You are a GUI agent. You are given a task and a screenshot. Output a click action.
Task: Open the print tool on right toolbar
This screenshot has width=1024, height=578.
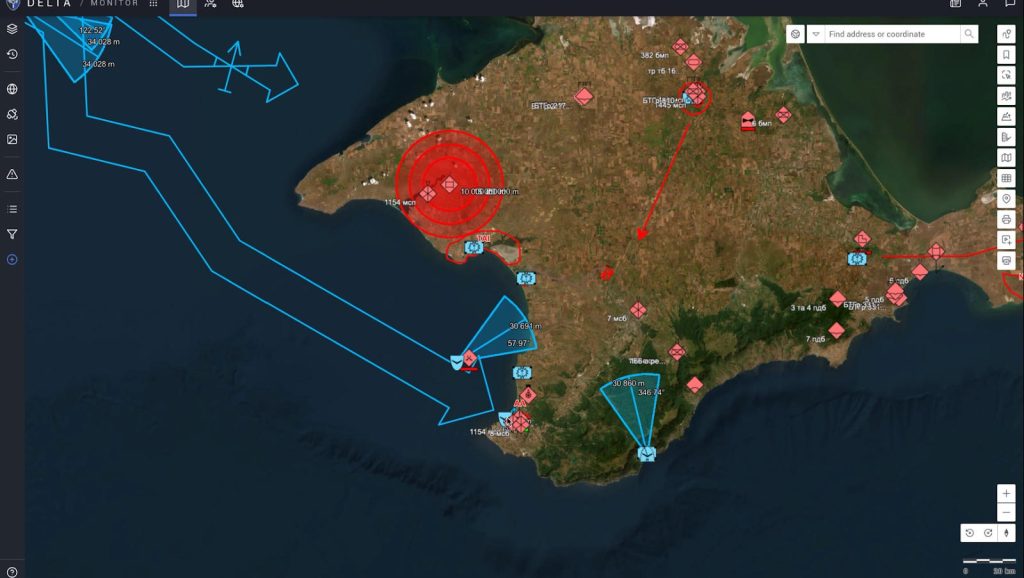click(x=1006, y=219)
